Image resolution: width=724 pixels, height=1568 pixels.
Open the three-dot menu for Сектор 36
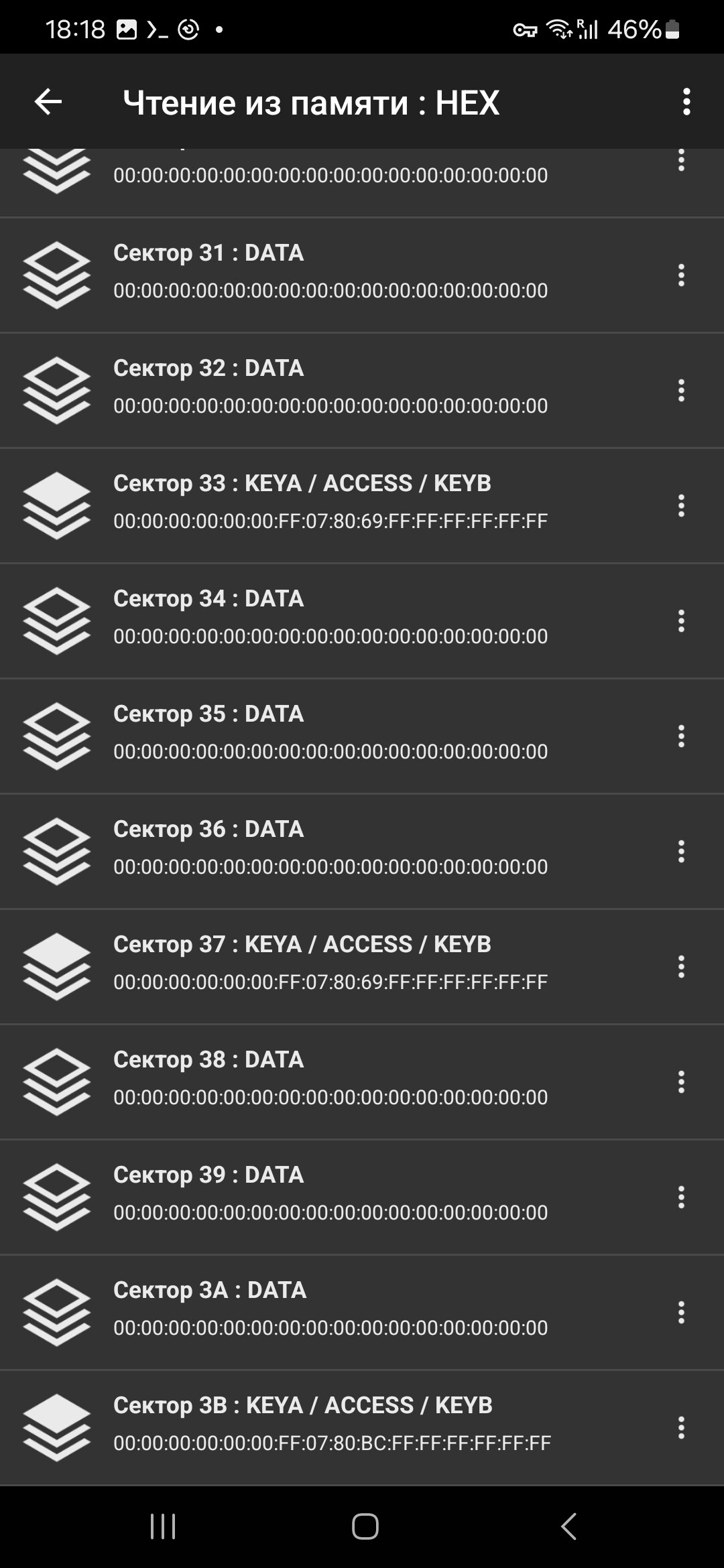pyautogui.click(x=681, y=851)
